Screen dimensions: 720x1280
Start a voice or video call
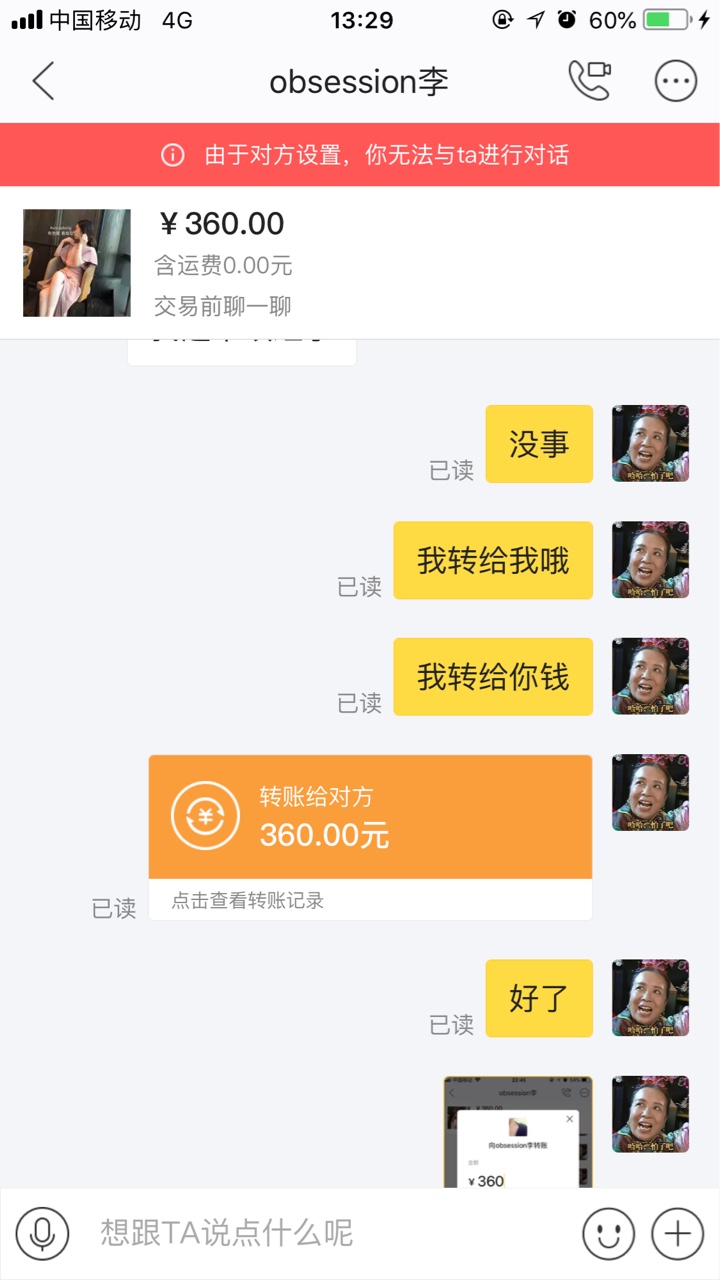point(589,81)
